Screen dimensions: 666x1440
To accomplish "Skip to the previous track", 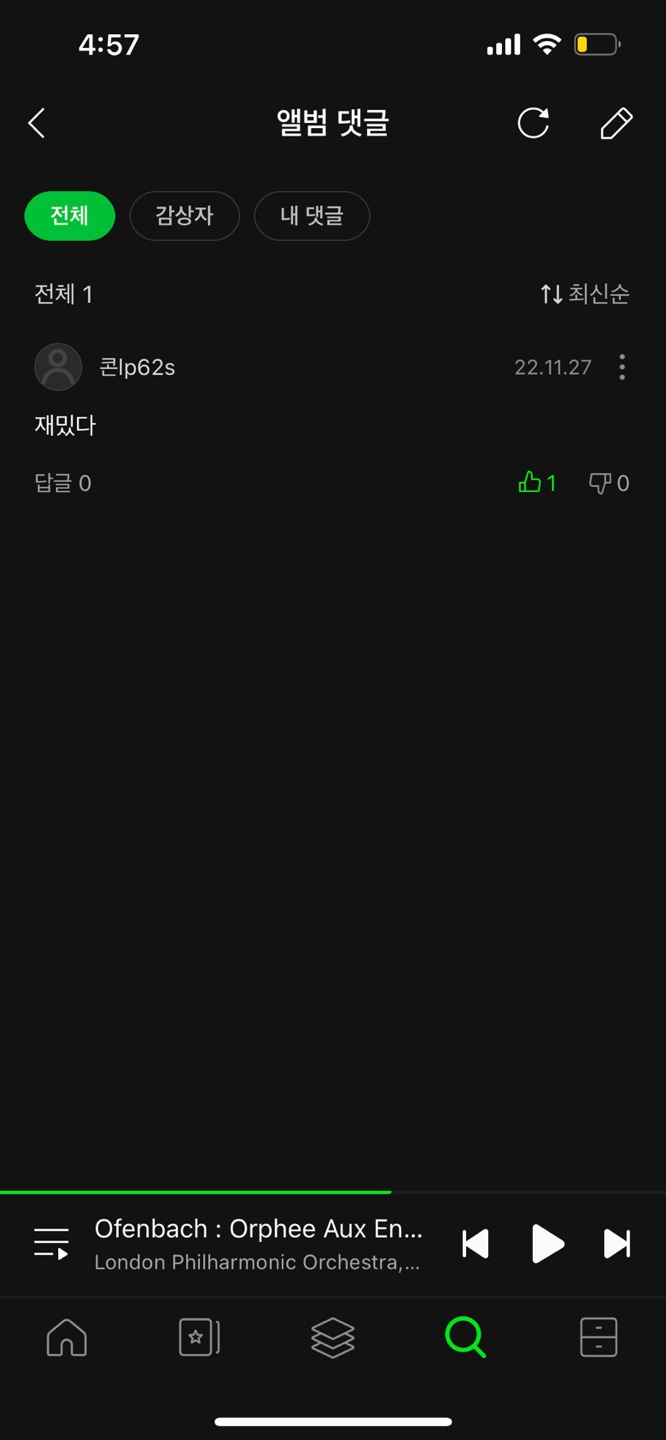I will point(475,1244).
